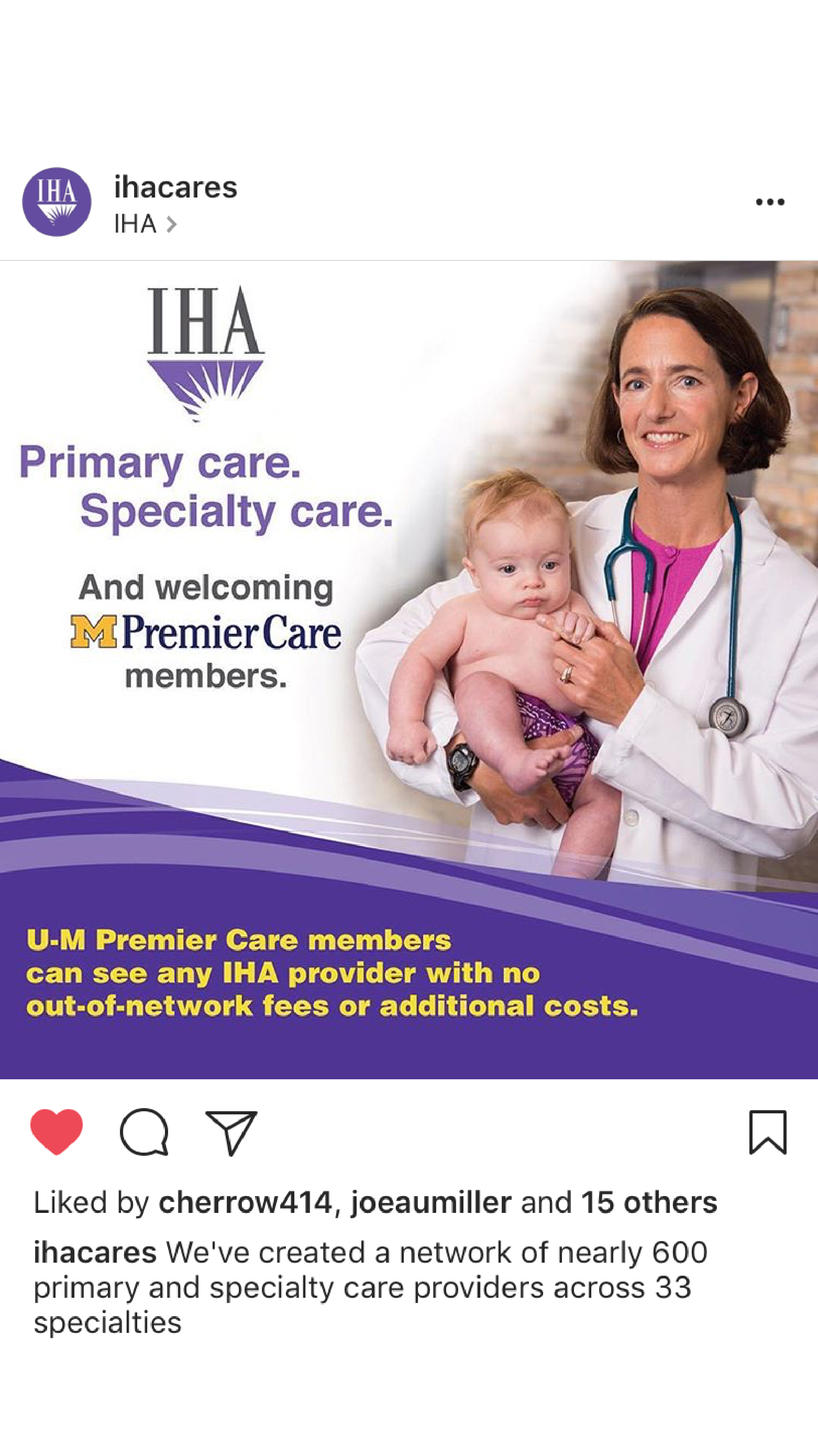Open joeaumiller's profile from the likes line
Viewport: 818px width, 1456px height.
[x=431, y=1202]
